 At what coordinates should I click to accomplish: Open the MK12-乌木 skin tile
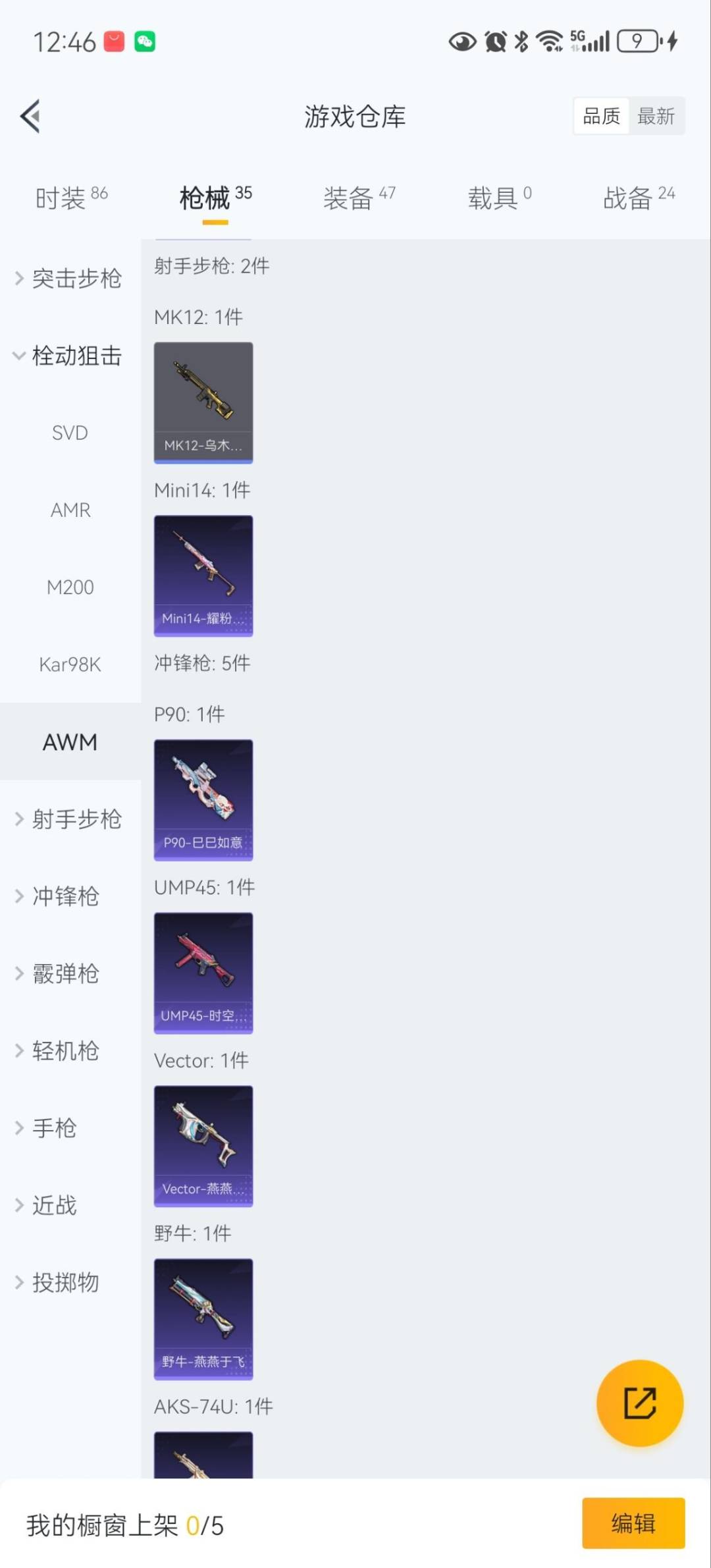tap(203, 402)
